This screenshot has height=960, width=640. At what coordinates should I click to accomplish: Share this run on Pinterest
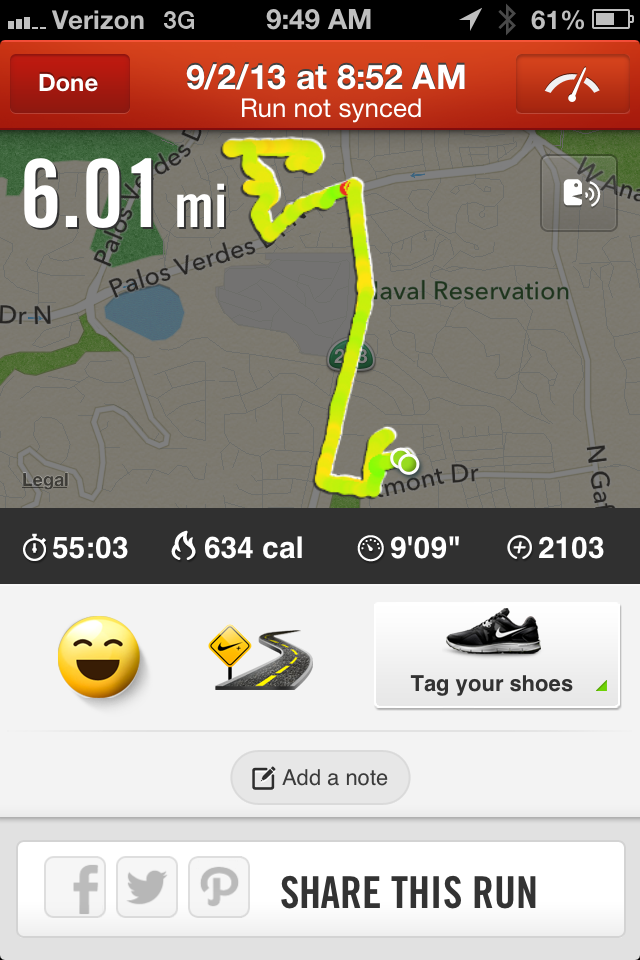click(217, 888)
